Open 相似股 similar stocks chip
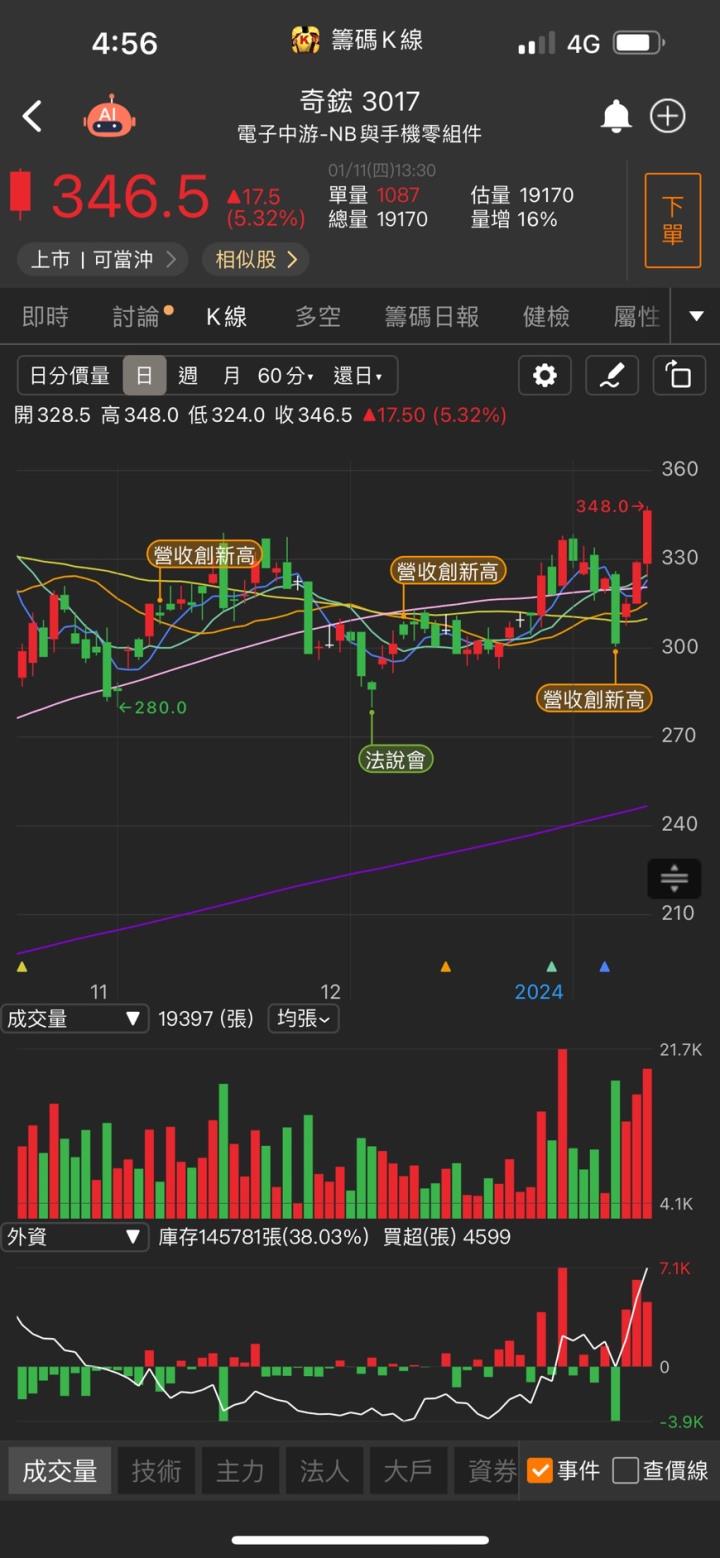The image size is (720, 1558). pyautogui.click(x=255, y=260)
